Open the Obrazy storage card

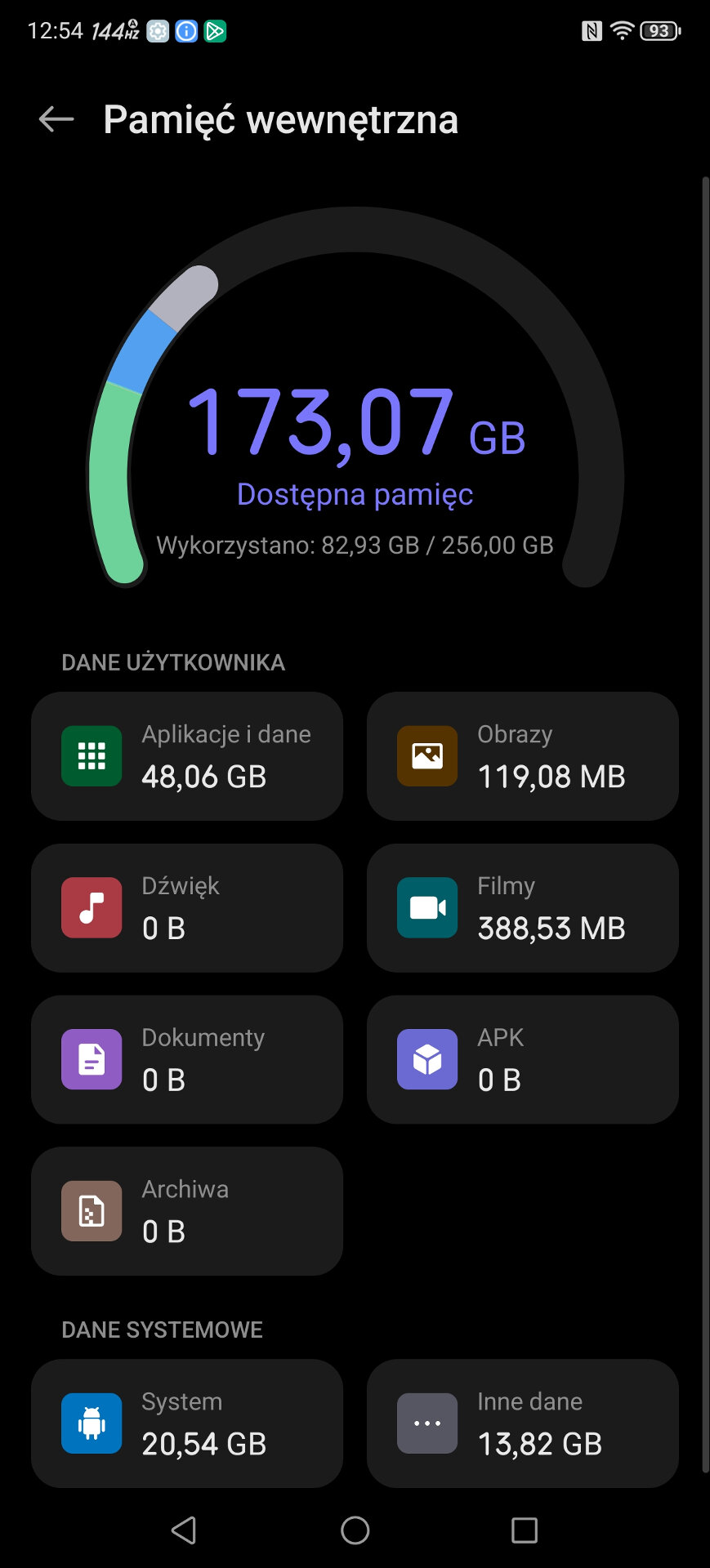coord(523,756)
